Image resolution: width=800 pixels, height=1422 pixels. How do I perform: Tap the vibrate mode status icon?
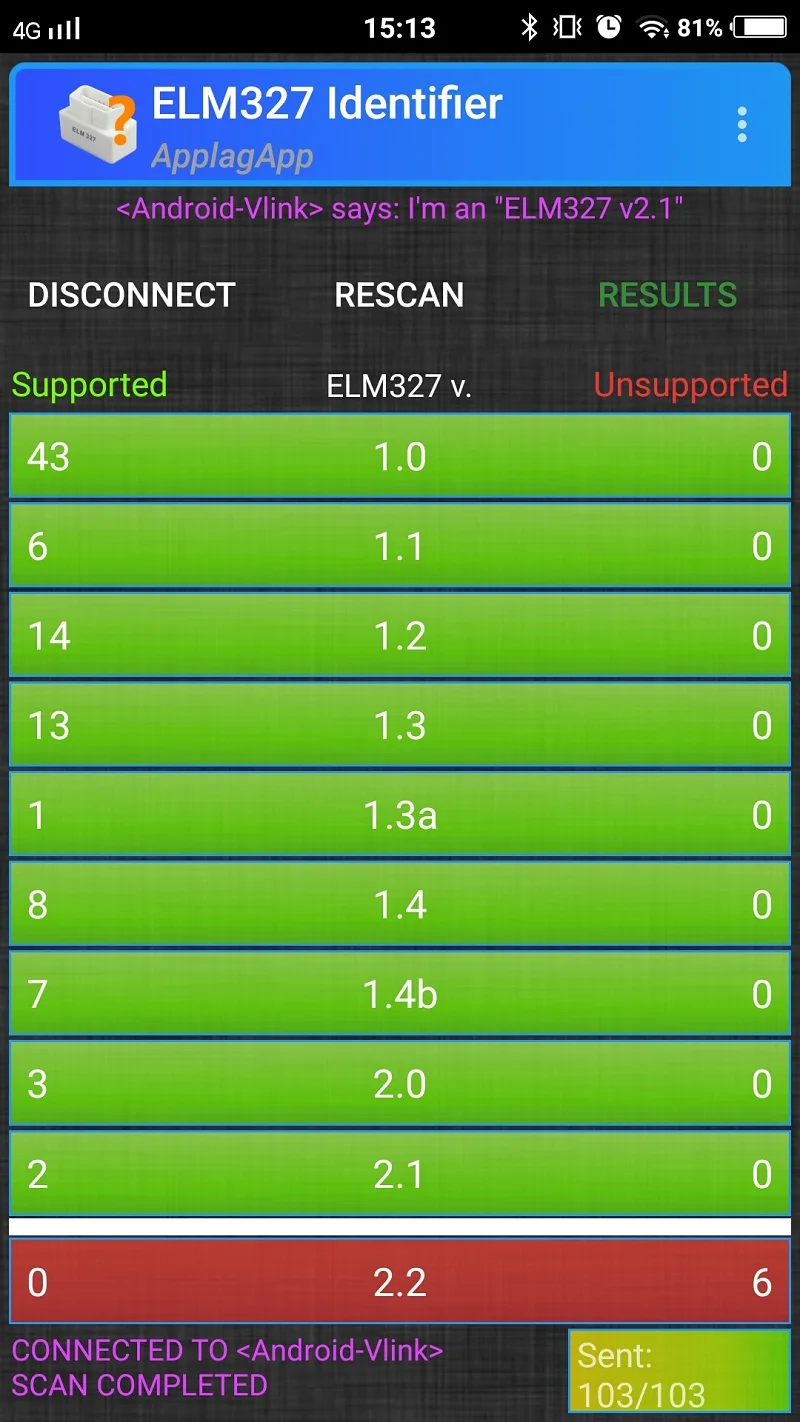(567, 27)
